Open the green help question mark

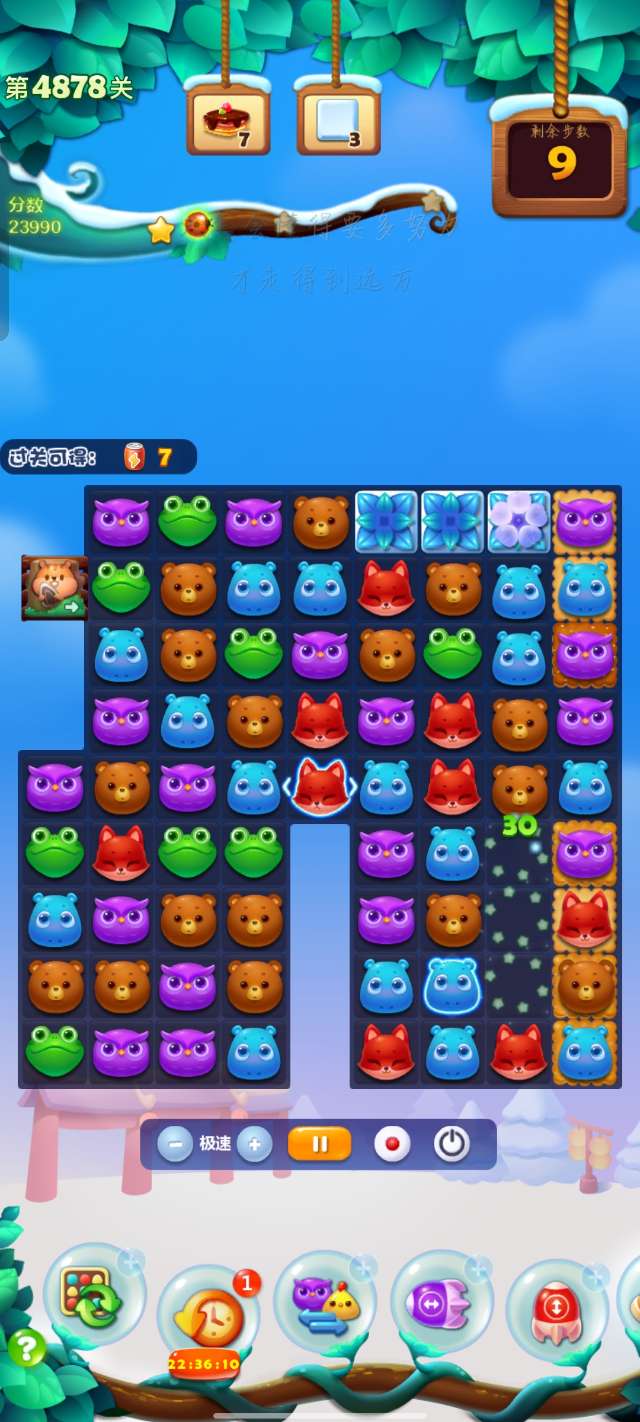pyautogui.click(x=26, y=1349)
